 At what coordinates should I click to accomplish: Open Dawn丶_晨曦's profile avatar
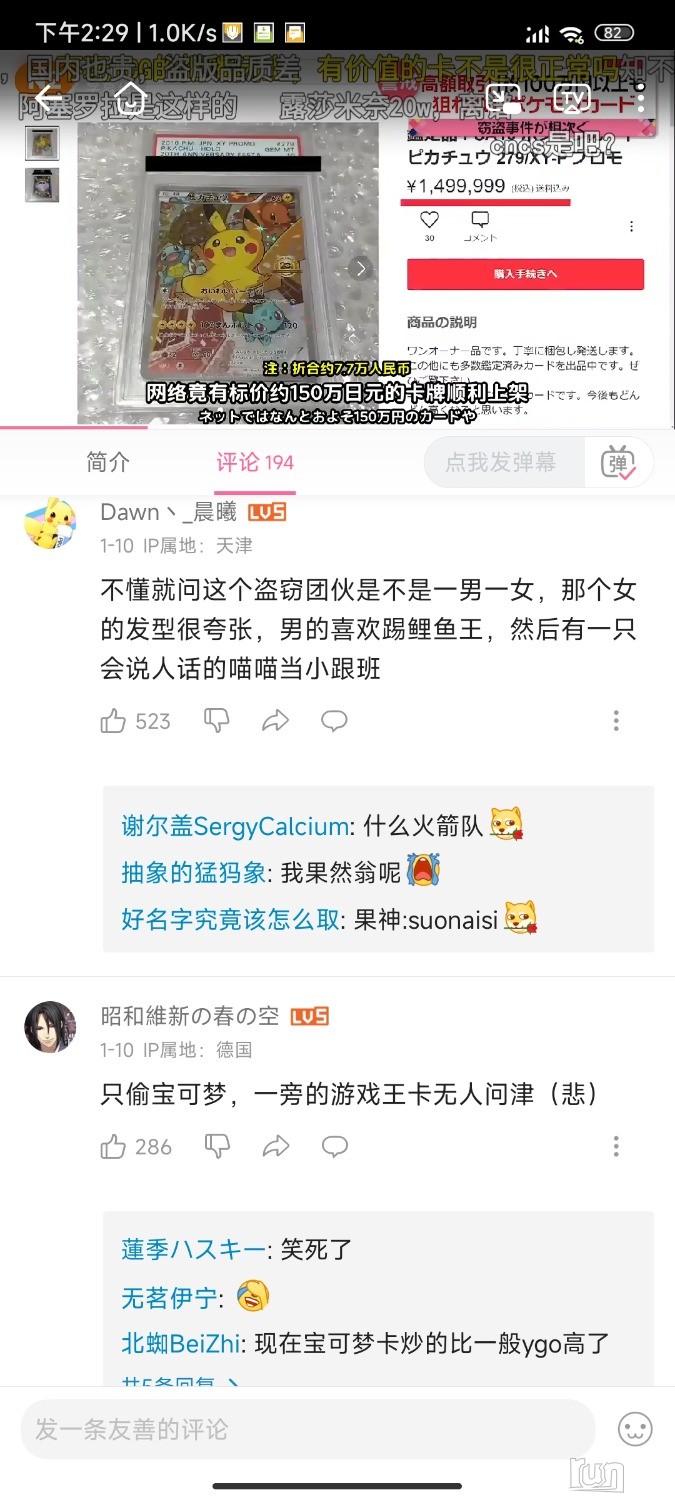coord(50,523)
